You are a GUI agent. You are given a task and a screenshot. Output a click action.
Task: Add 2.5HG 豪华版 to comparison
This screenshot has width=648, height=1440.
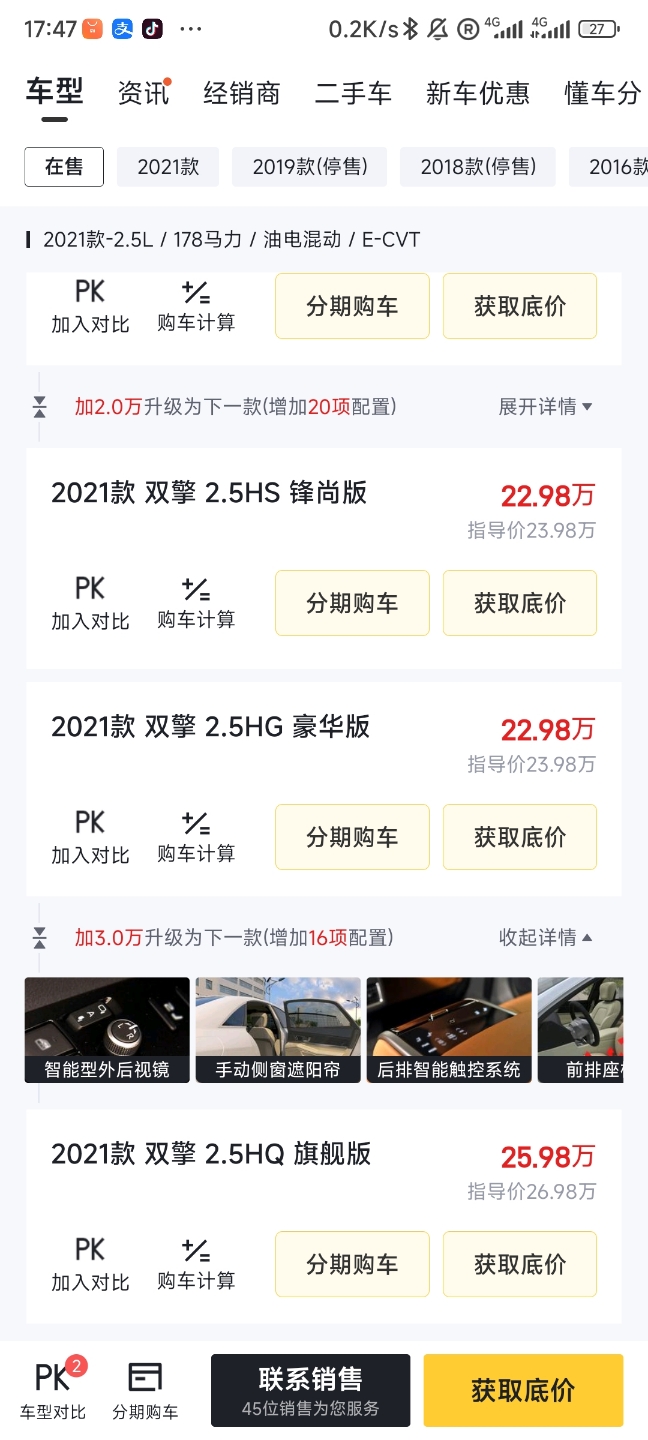90,836
